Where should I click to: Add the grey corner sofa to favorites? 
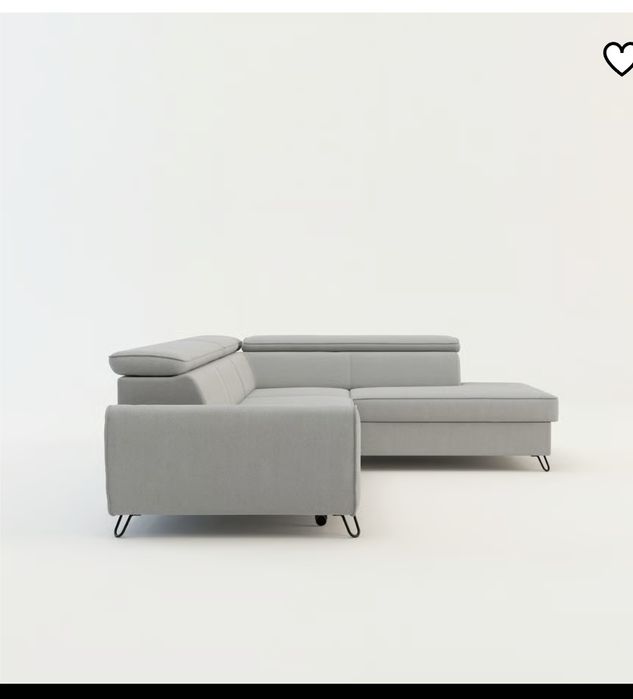618,59
